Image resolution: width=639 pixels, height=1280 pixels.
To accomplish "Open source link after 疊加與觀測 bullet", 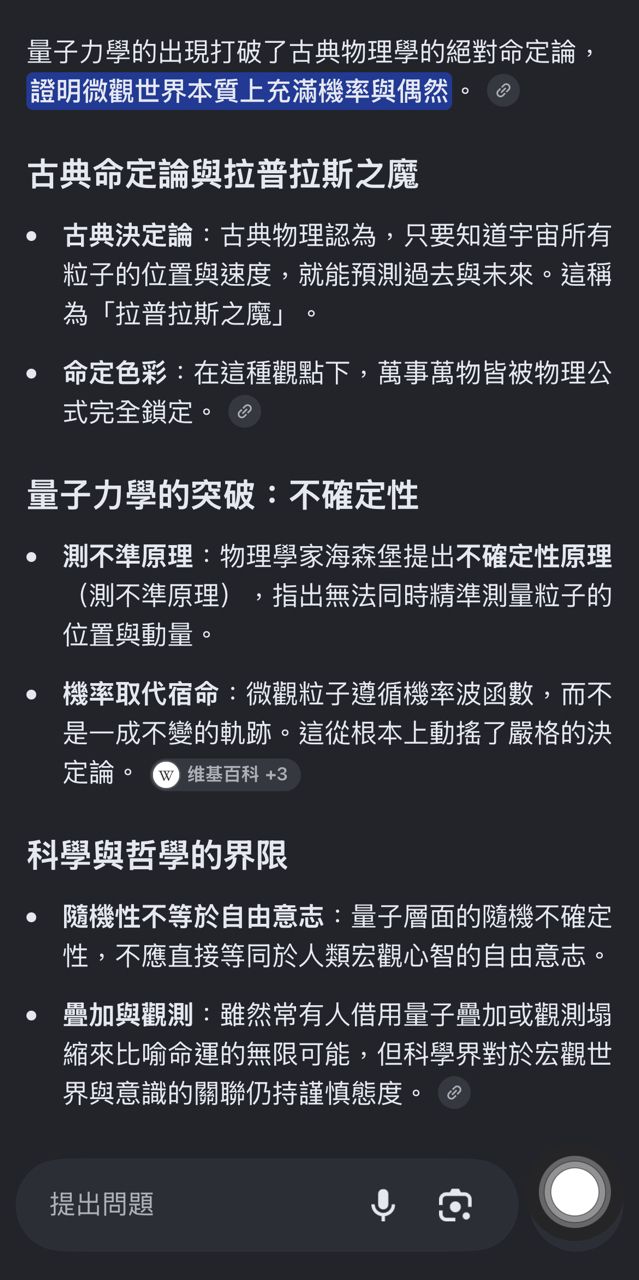I will click(454, 1092).
